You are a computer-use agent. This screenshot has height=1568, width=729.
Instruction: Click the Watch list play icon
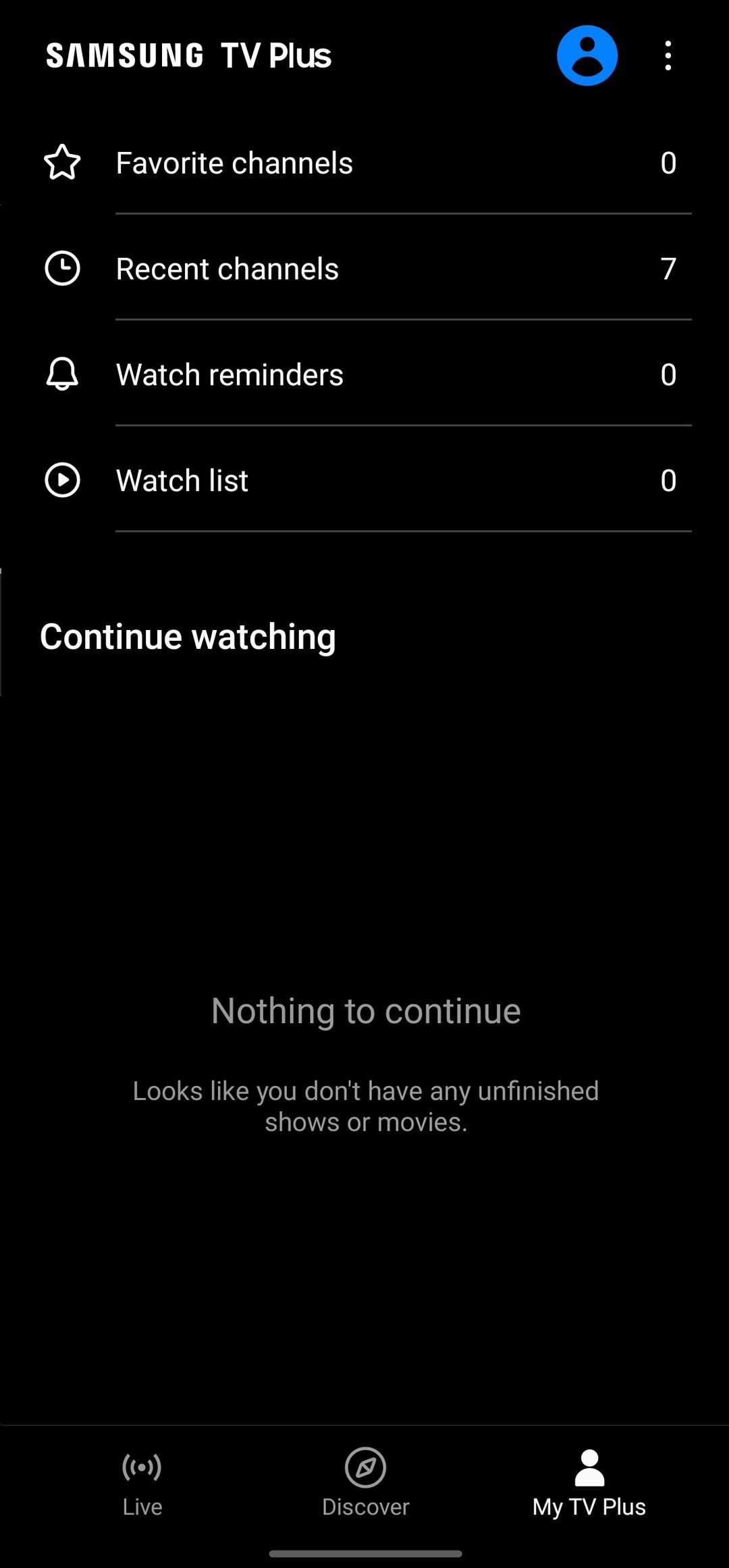[62, 479]
